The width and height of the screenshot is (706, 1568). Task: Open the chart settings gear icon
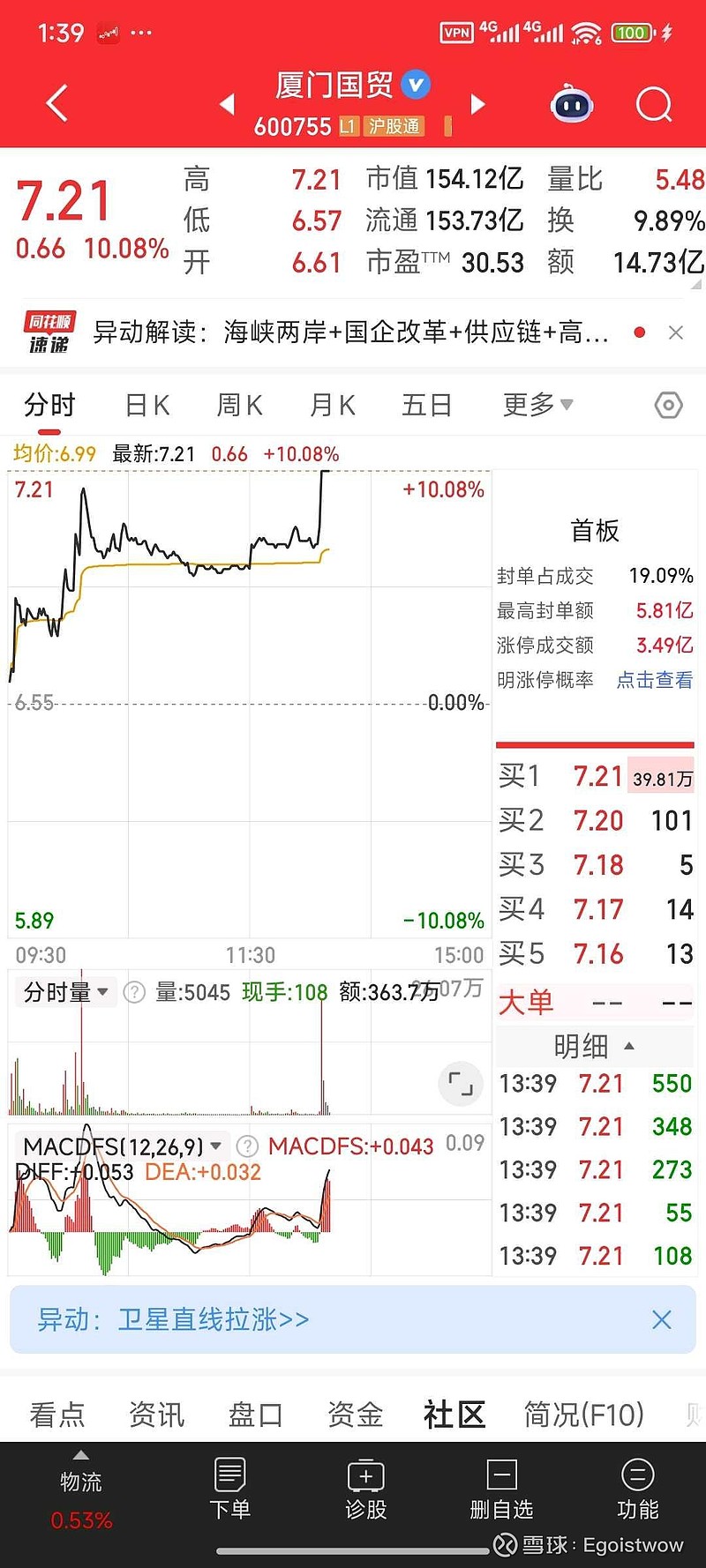[668, 404]
